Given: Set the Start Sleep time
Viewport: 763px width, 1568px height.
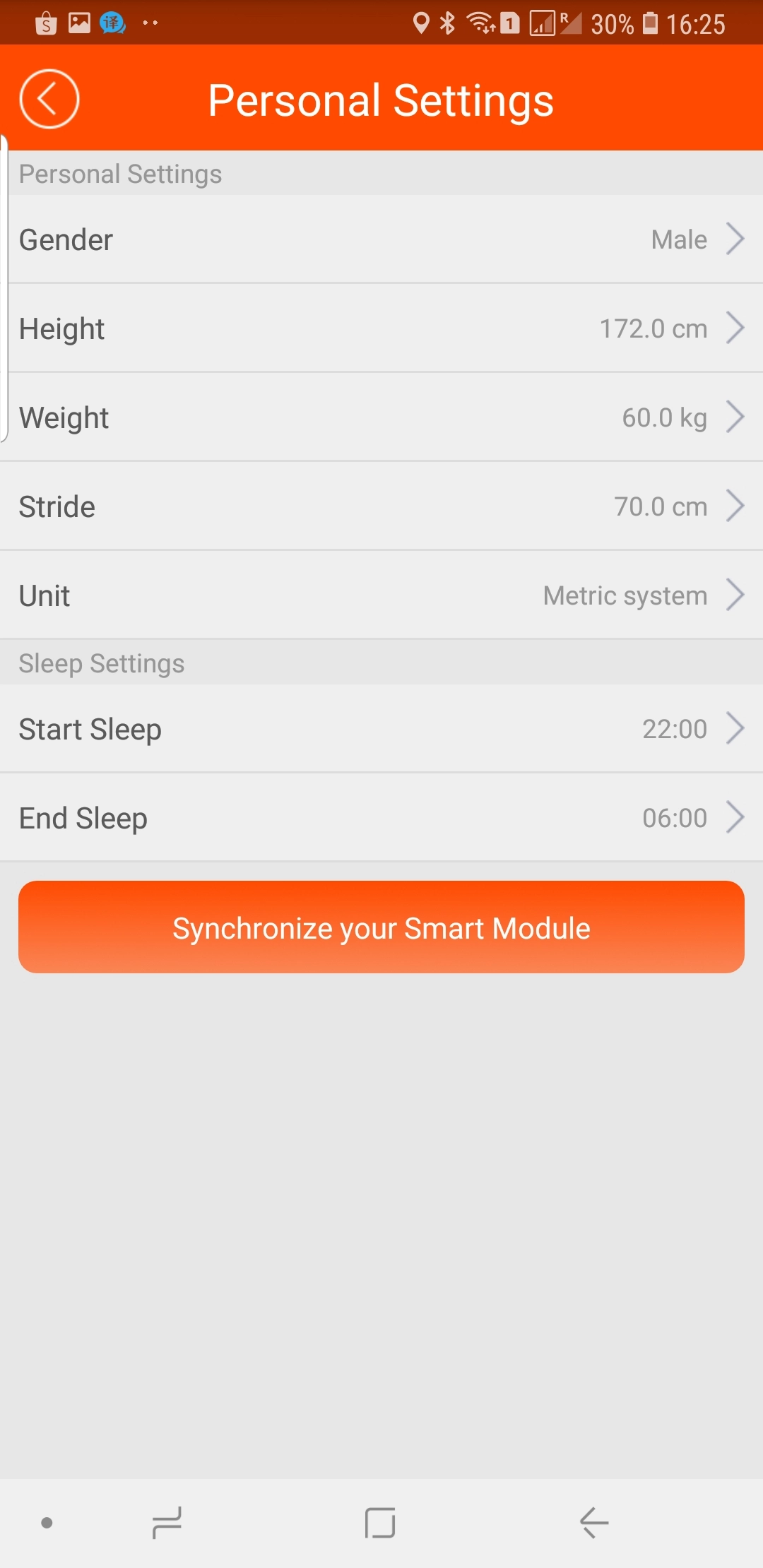Looking at the screenshot, I should [x=381, y=729].
